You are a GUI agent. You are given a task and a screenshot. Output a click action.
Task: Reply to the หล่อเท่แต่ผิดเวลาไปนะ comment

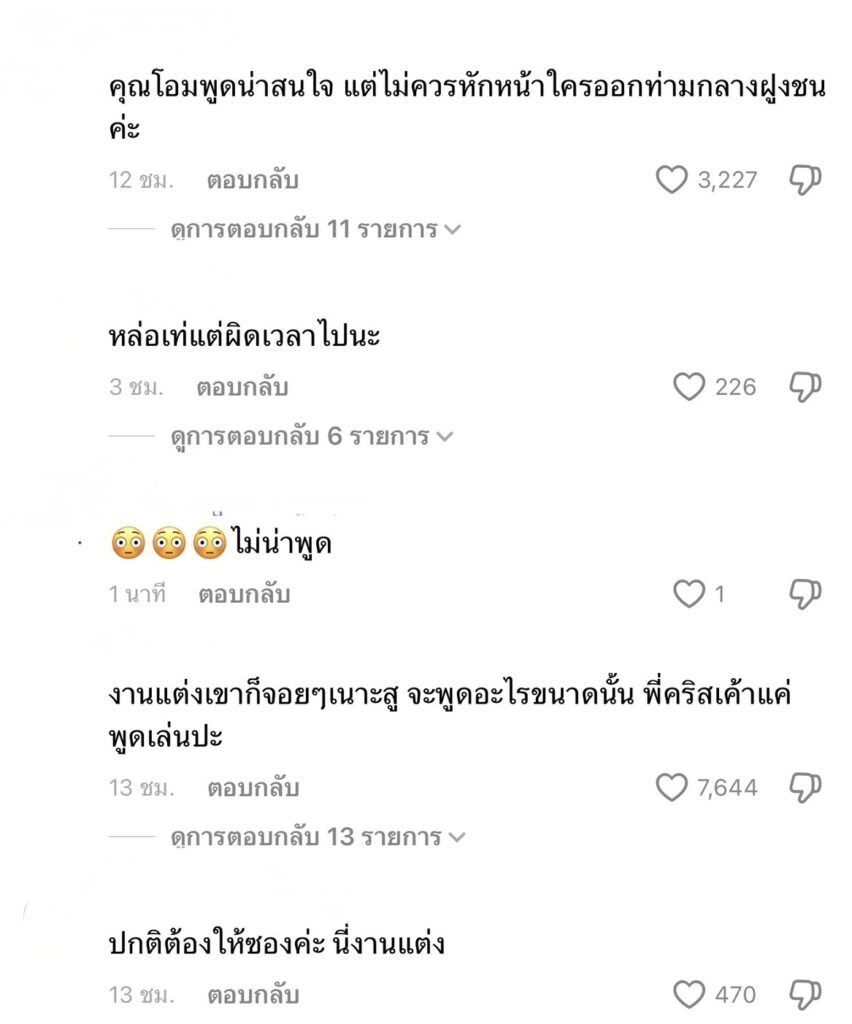(242, 387)
